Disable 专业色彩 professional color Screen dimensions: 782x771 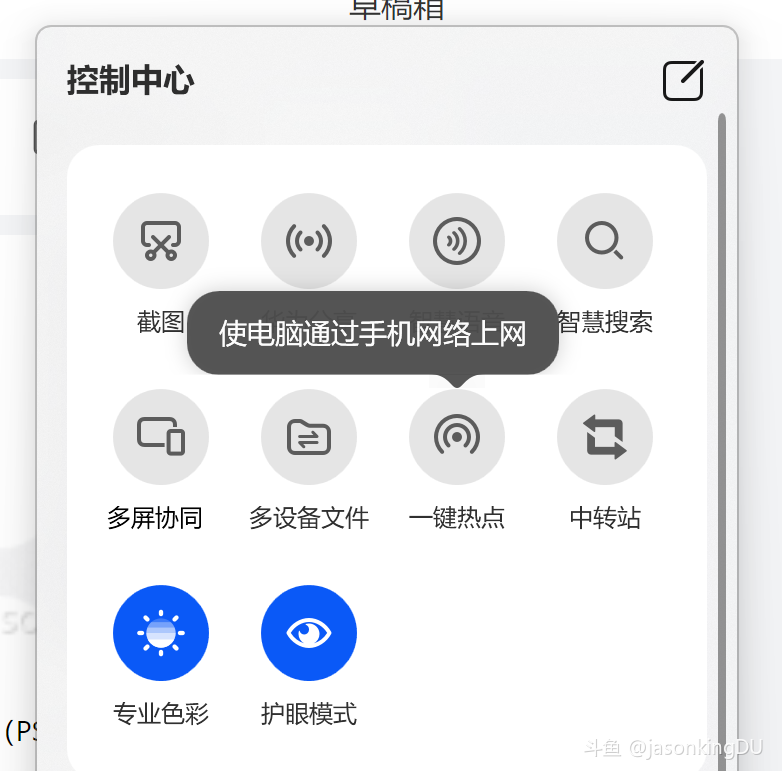(161, 633)
